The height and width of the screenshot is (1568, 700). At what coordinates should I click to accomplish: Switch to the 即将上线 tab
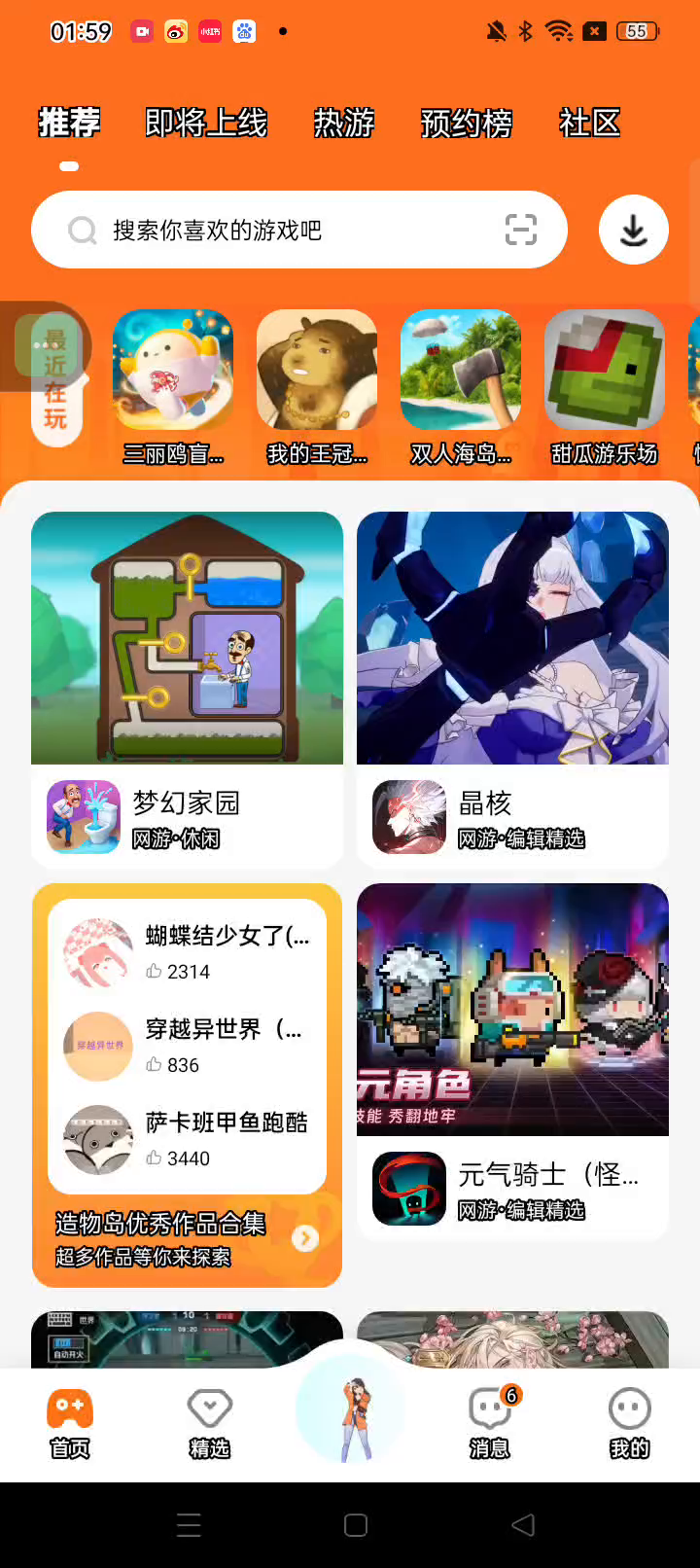206,124
